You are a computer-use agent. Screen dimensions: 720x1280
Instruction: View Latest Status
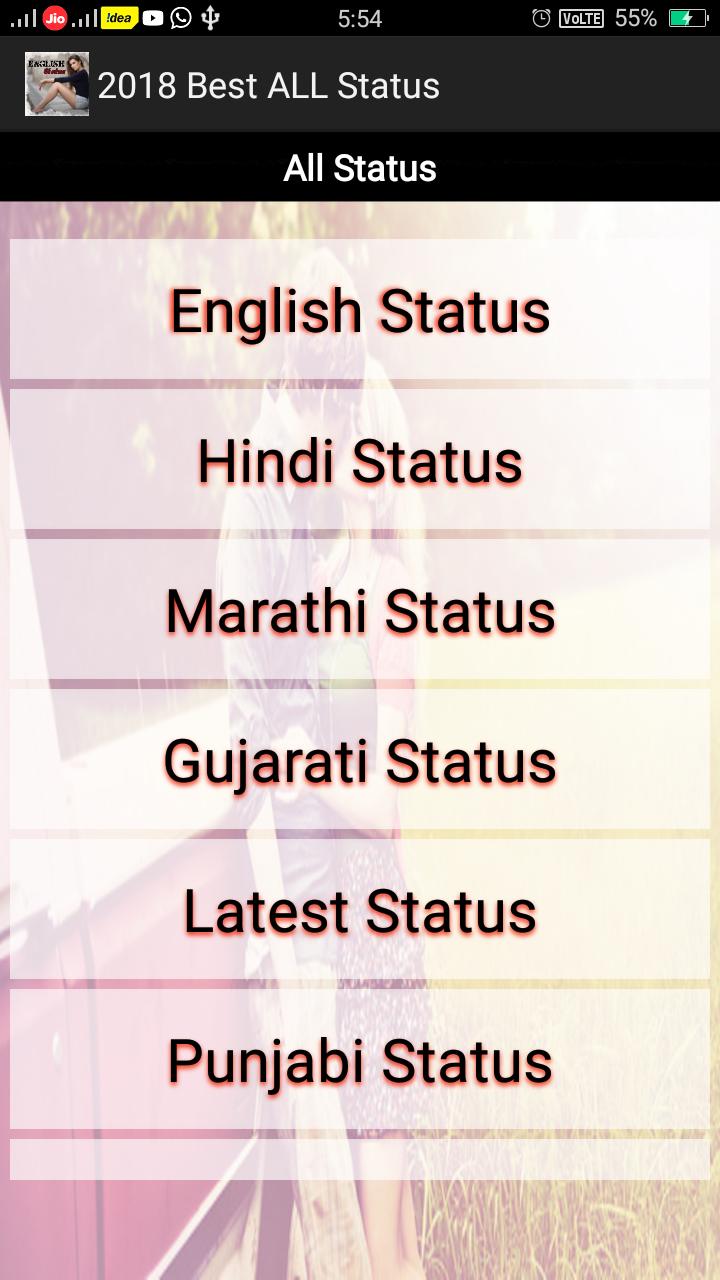coord(360,910)
